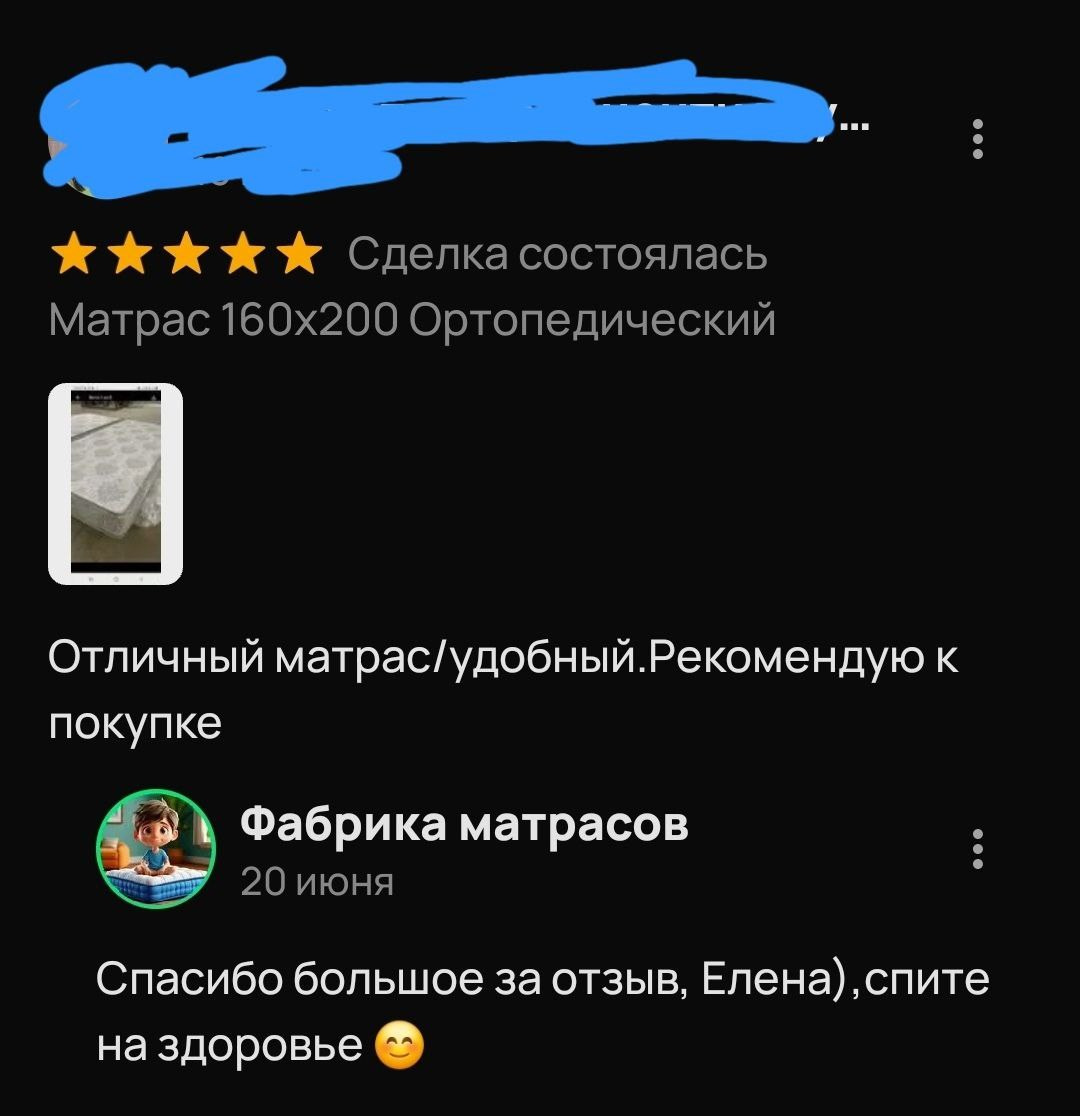Select the review text starting with Отличный матрас
This screenshot has width=1080, height=1116.
point(500,657)
